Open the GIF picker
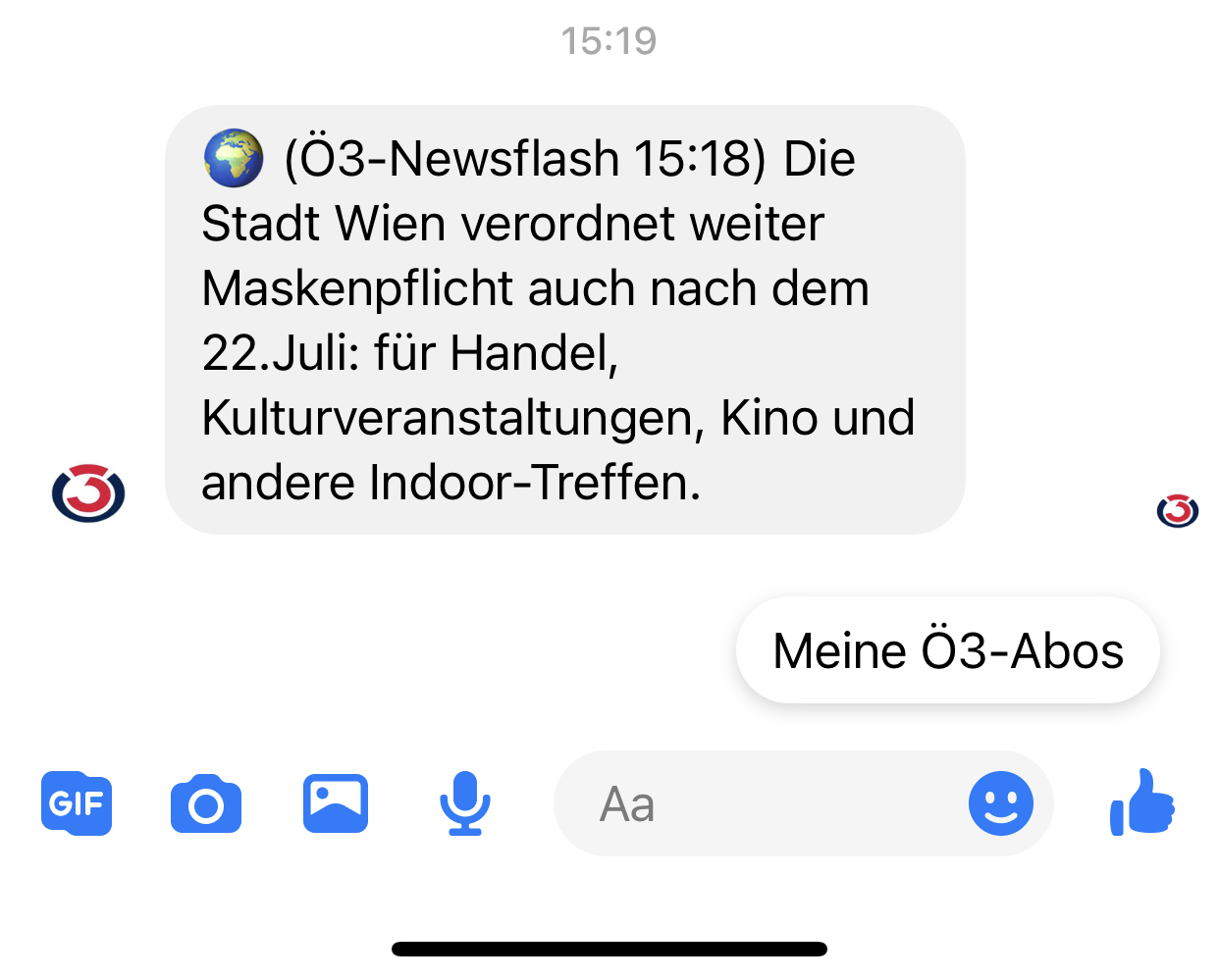1219x980 pixels. coord(77,803)
